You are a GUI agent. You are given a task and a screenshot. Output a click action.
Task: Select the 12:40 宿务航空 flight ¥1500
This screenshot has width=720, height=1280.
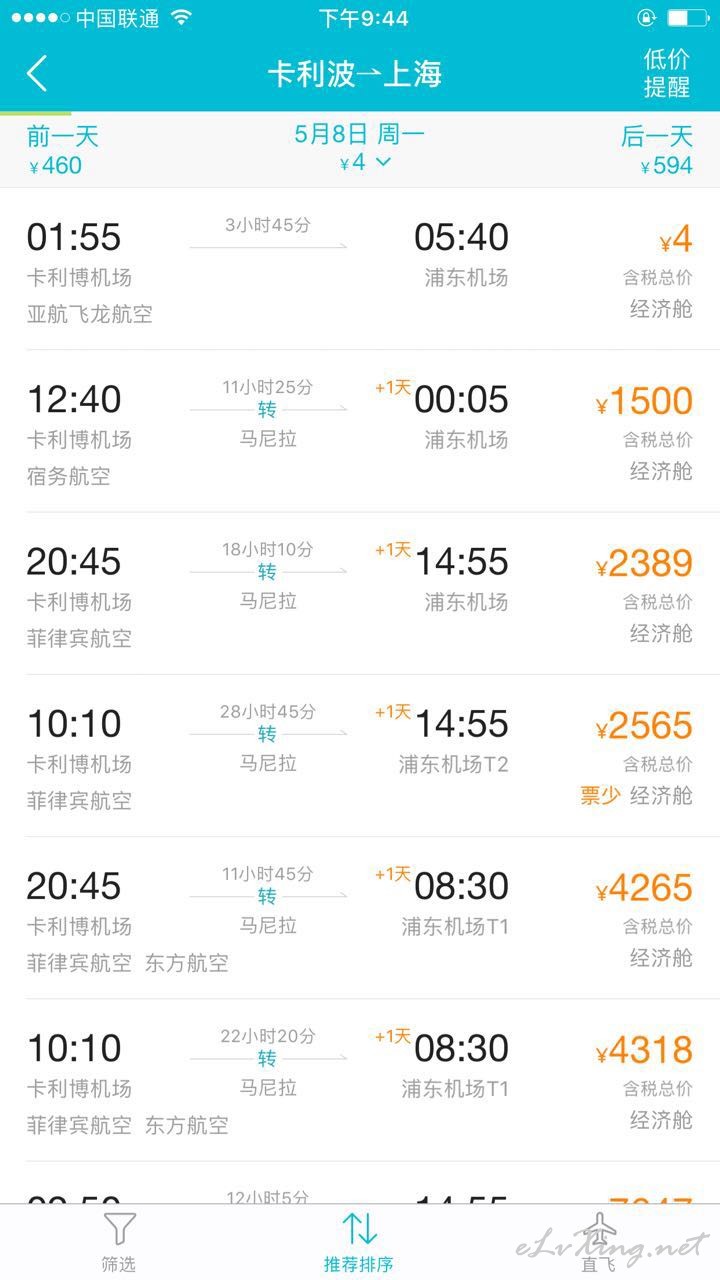tap(360, 431)
